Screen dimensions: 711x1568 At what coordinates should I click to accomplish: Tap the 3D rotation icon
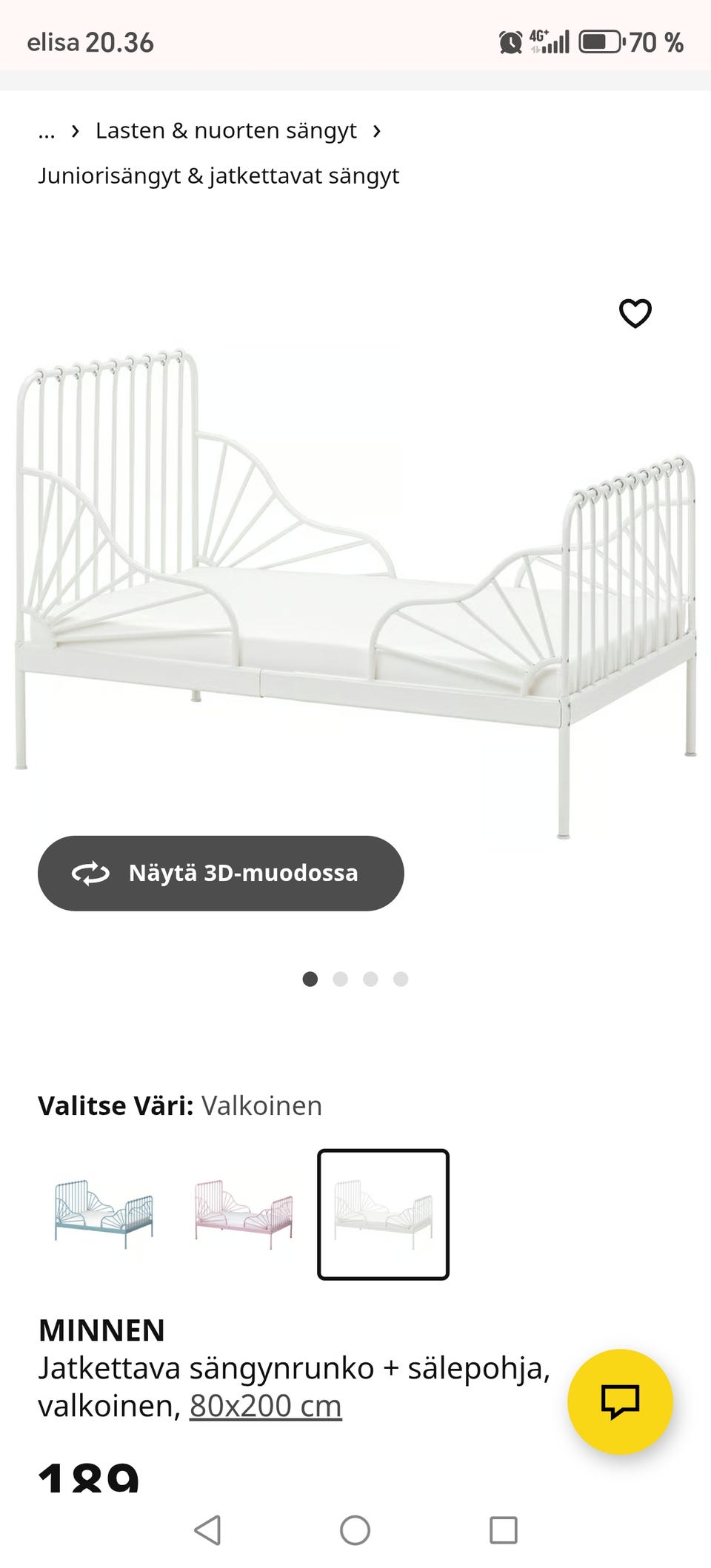coord(89,873)
